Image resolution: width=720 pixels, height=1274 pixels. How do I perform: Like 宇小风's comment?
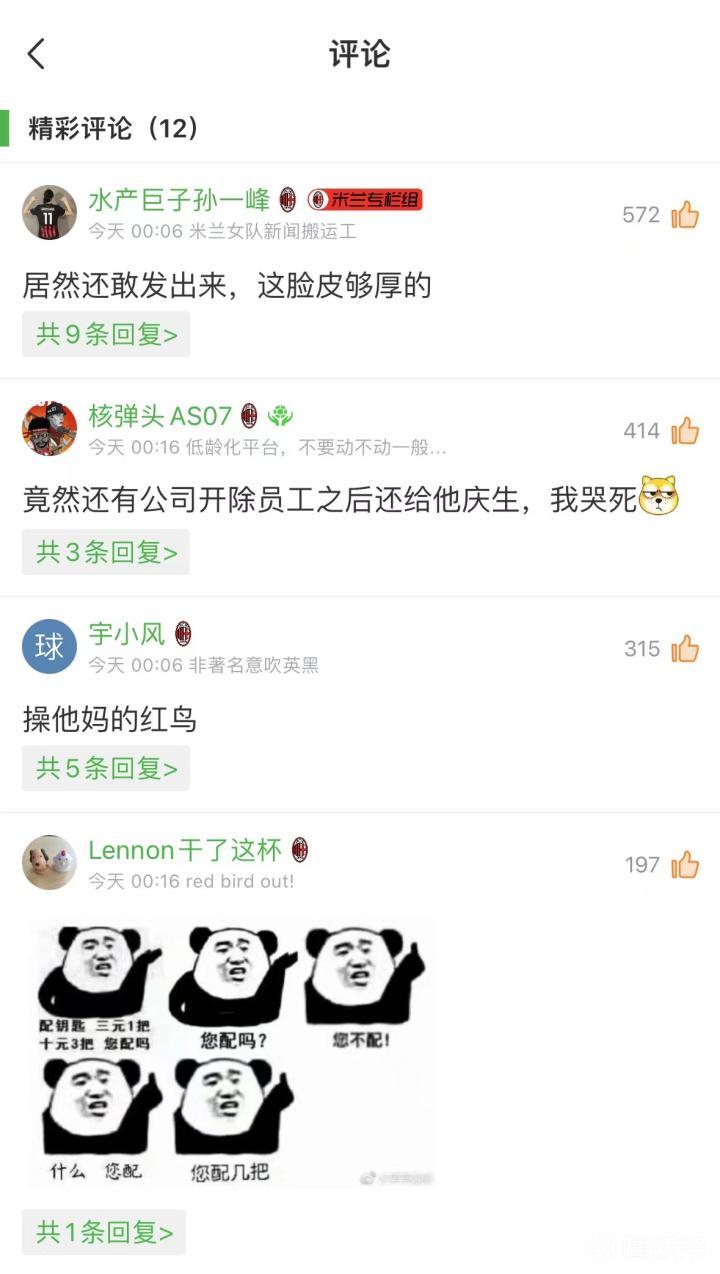point(685,649)
